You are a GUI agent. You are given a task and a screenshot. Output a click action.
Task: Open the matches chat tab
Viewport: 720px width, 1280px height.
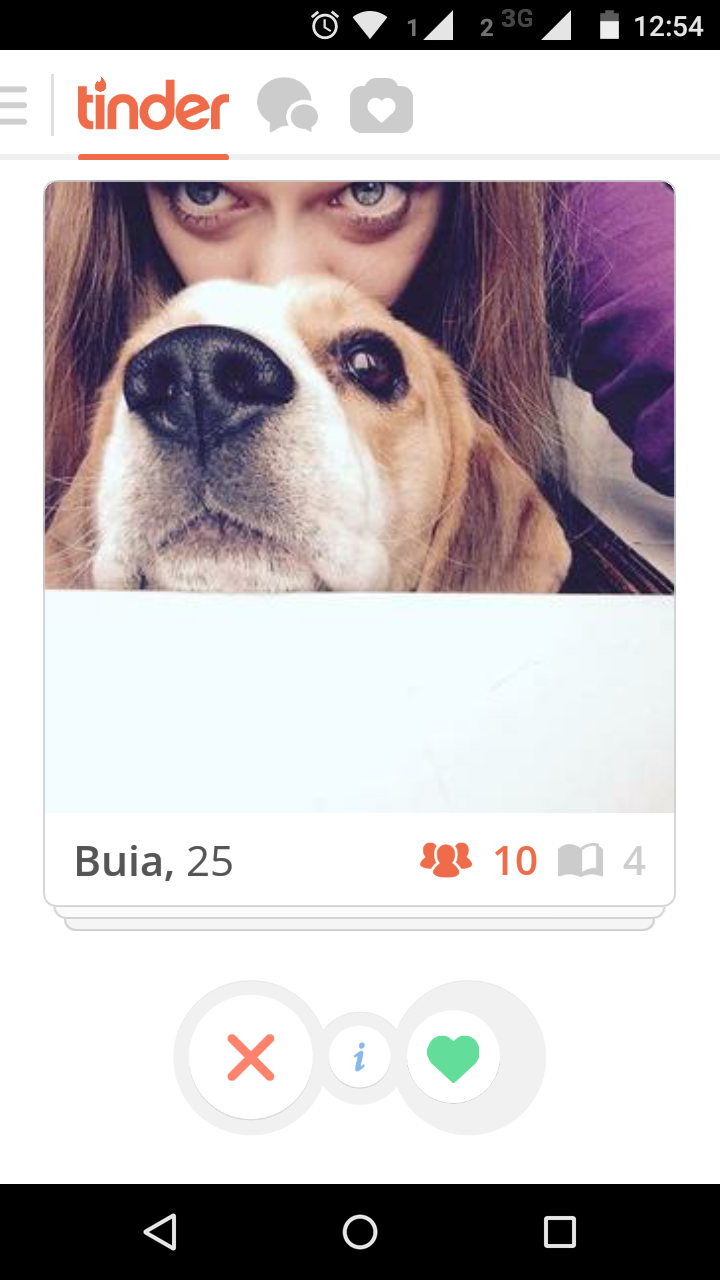[x=287, y=106]
